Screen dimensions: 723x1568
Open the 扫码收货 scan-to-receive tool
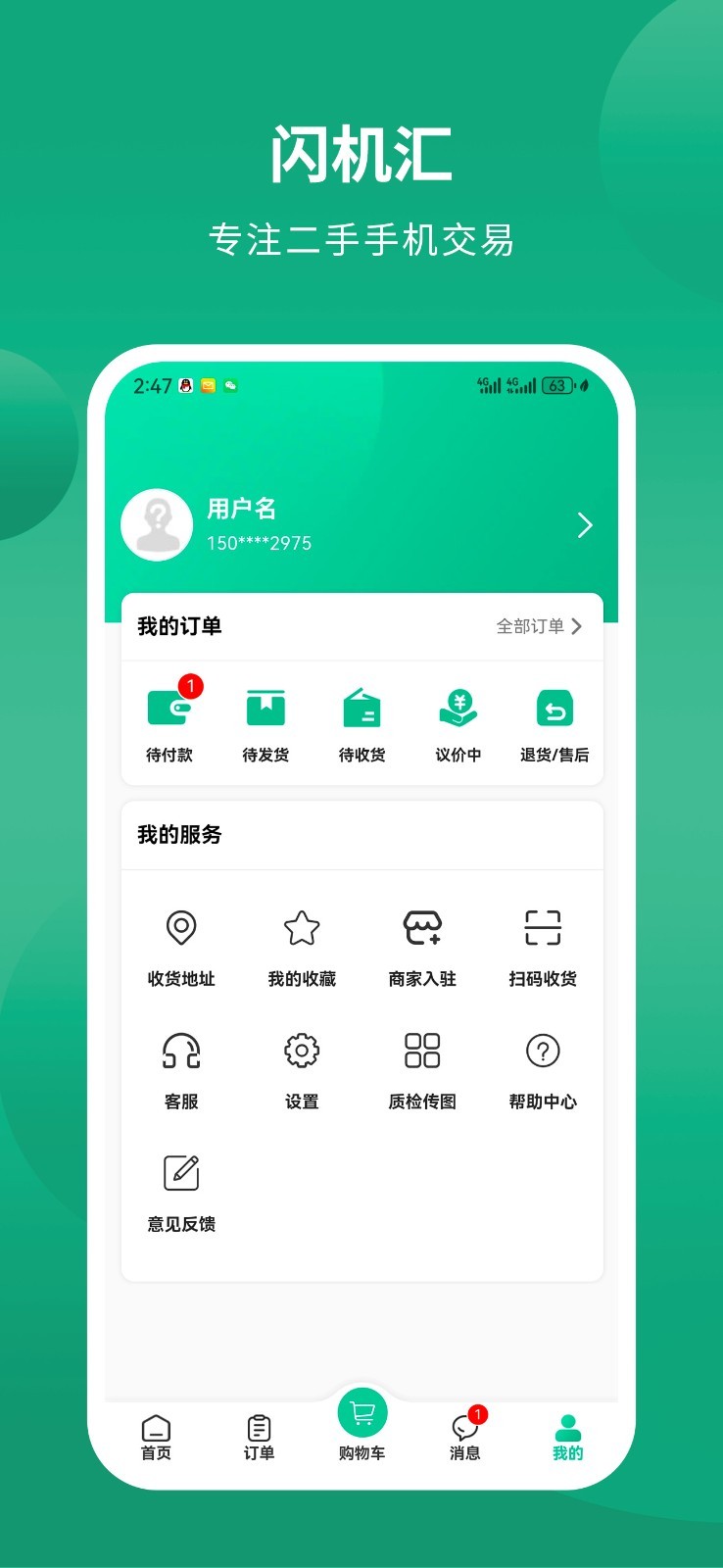click(x=543, y=929)
